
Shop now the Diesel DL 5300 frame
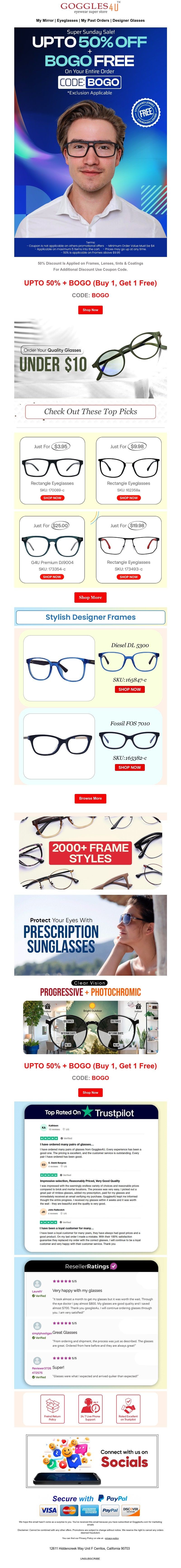129,690
